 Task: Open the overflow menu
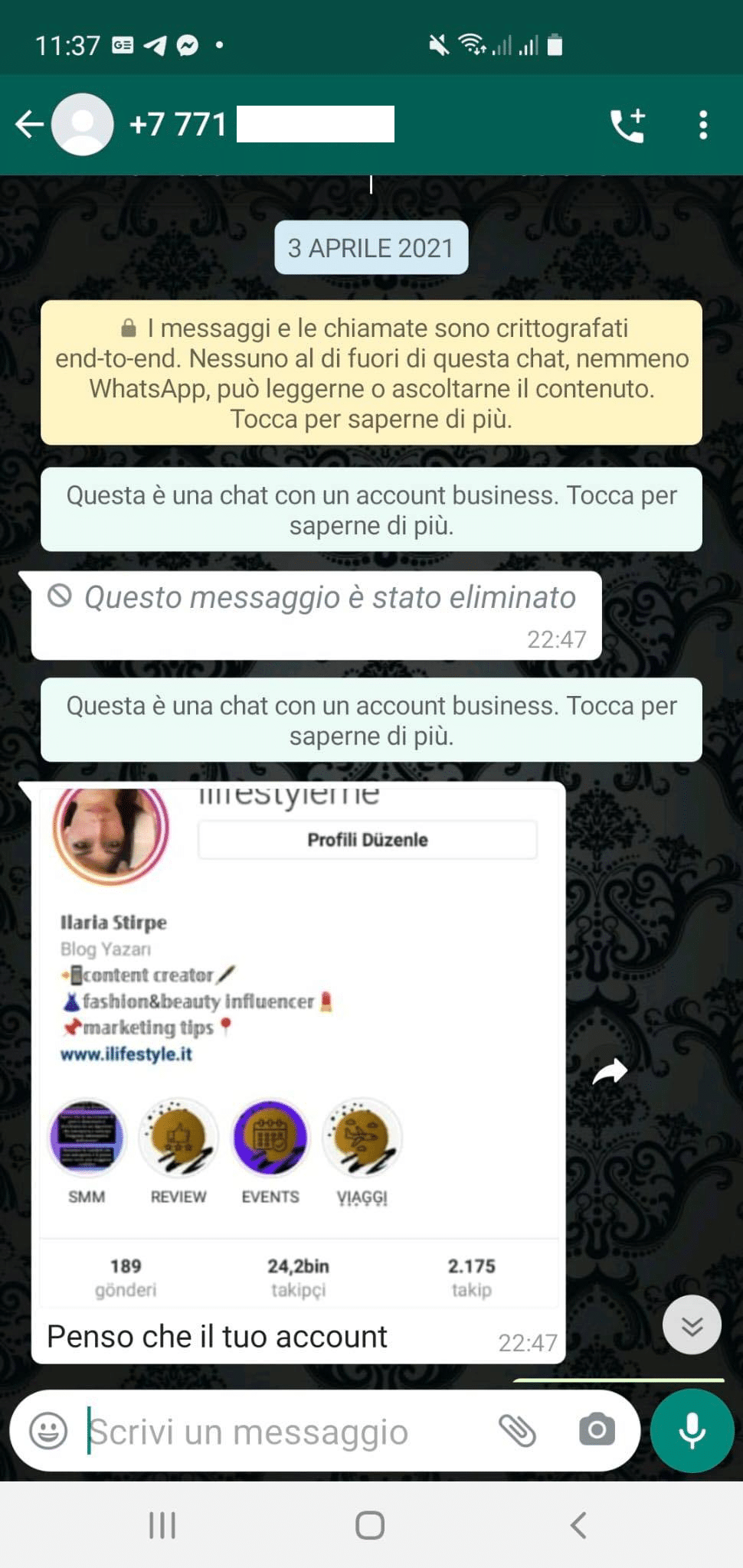pos(703,125)
